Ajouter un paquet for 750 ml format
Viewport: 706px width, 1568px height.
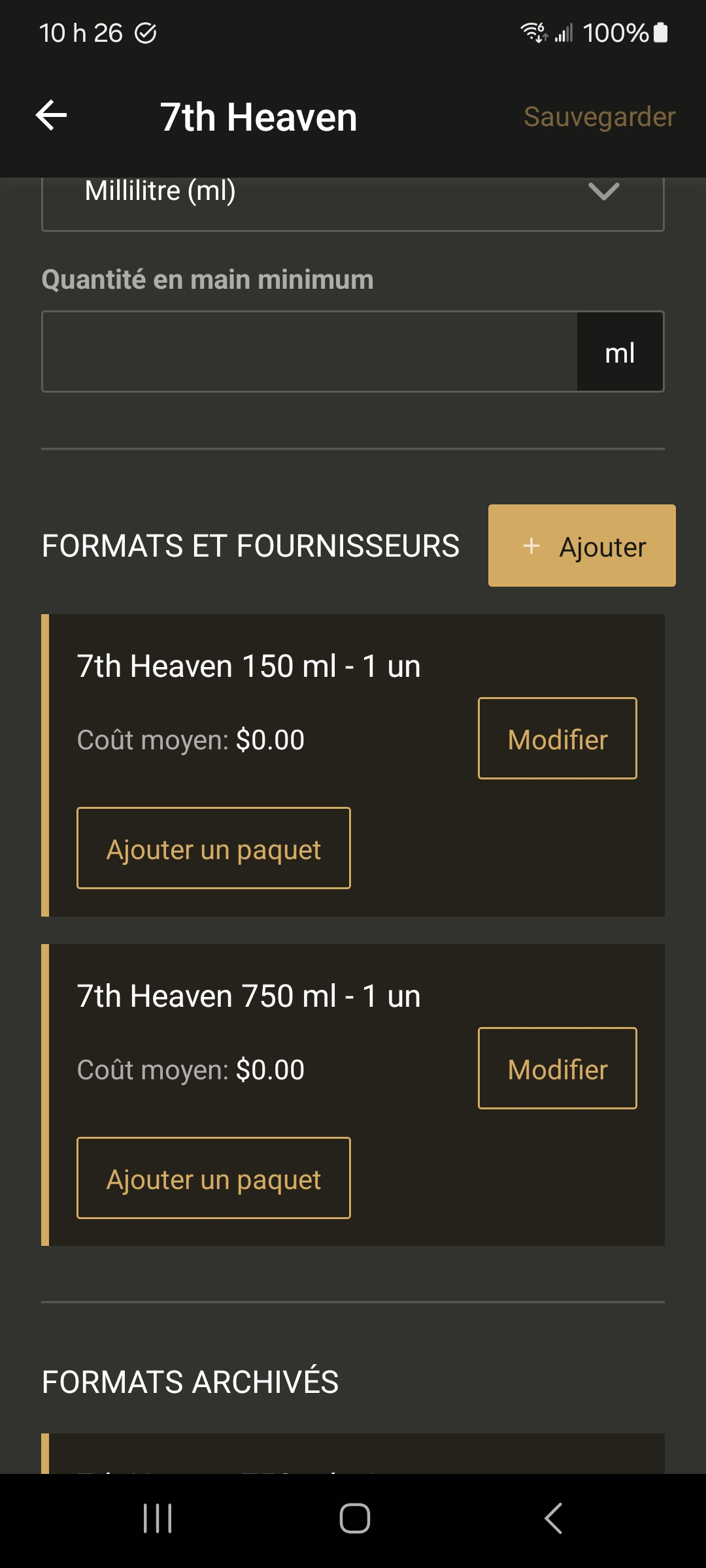pyautogui.click(x=214, y=1178)
